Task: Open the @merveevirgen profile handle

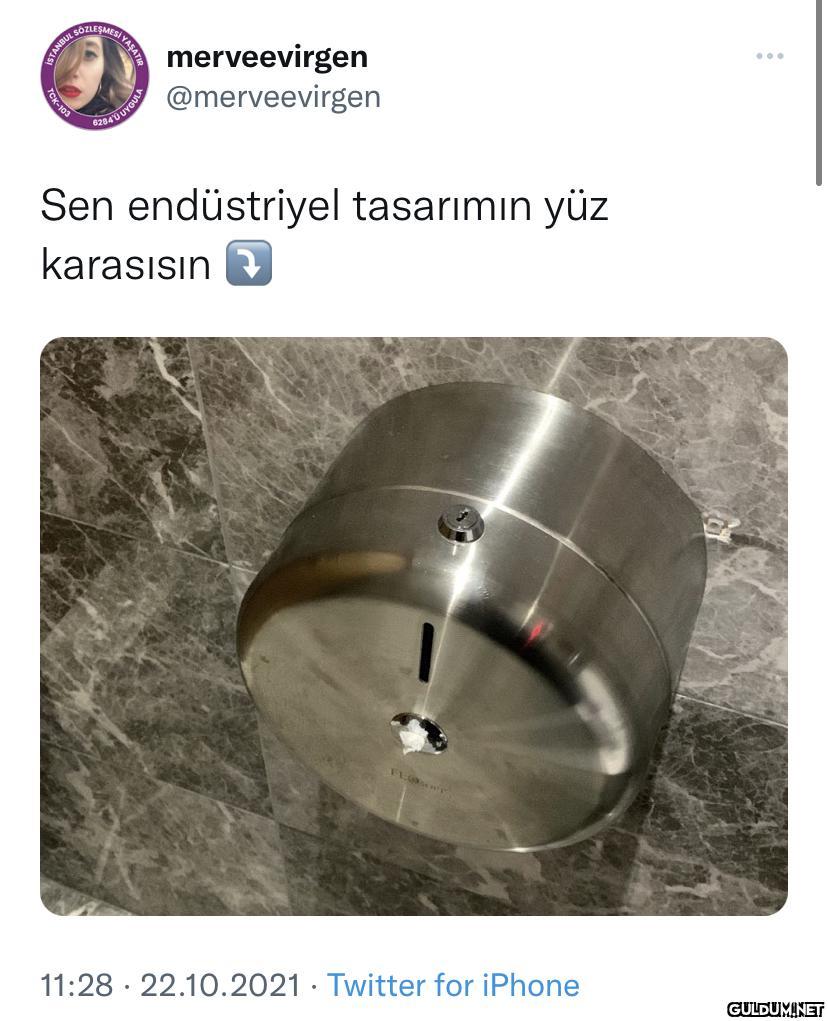Action: (x=273, y=97)
